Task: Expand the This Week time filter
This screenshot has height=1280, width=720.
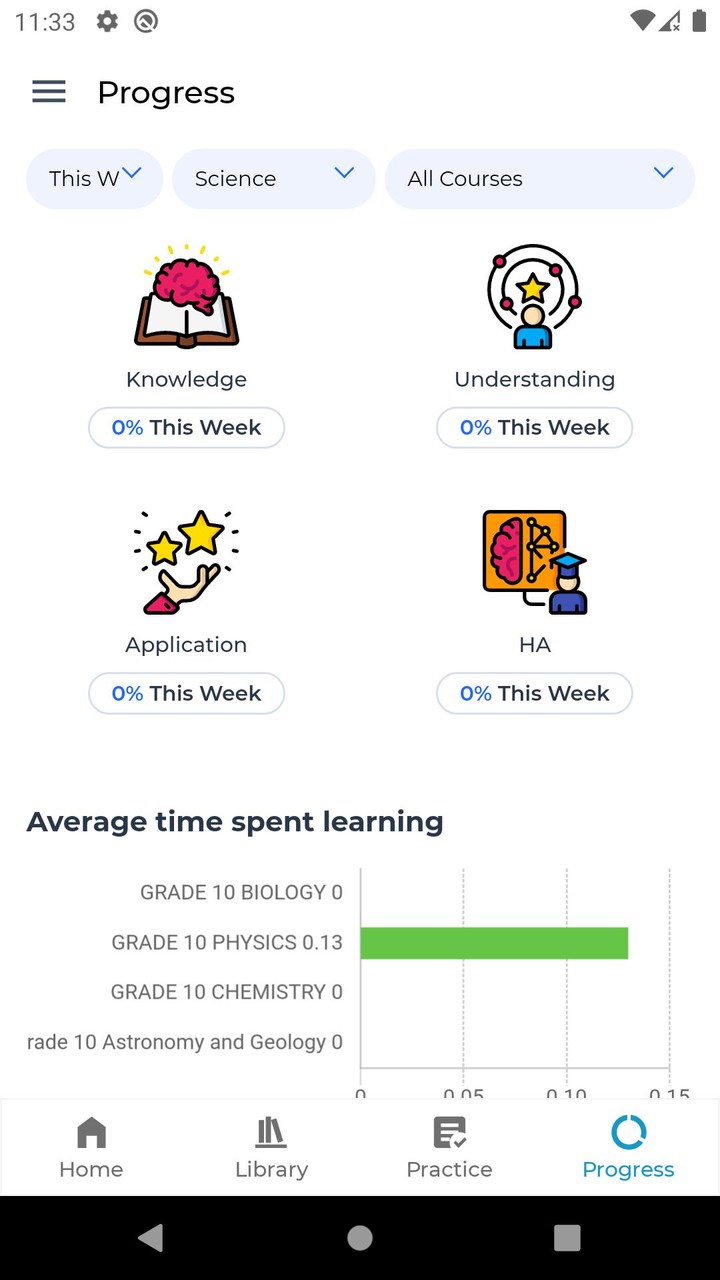Action: pos(94,178)
